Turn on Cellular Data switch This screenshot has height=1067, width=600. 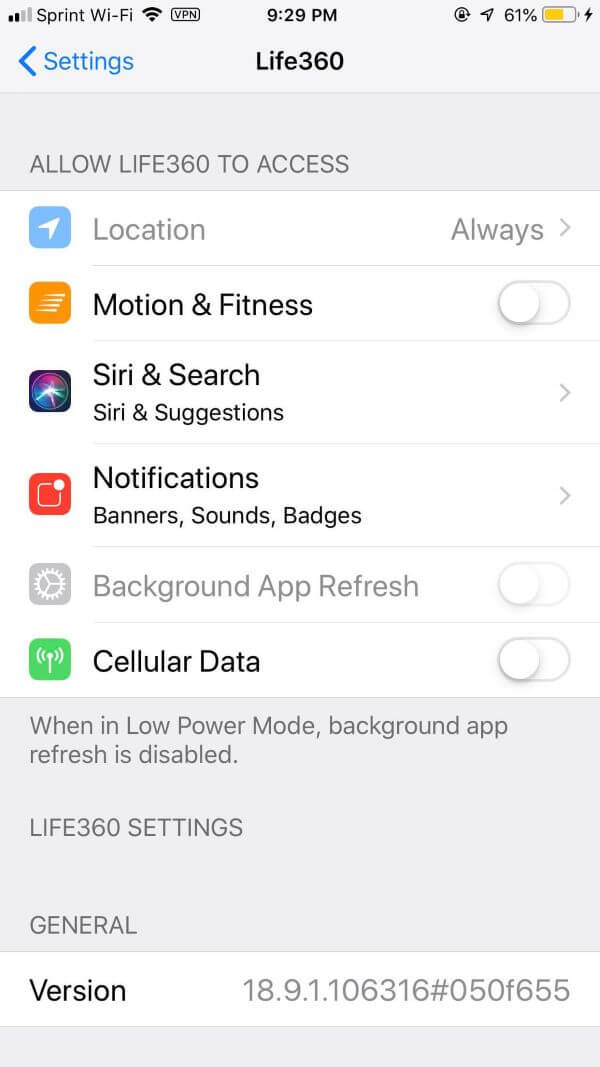[533, 661]
